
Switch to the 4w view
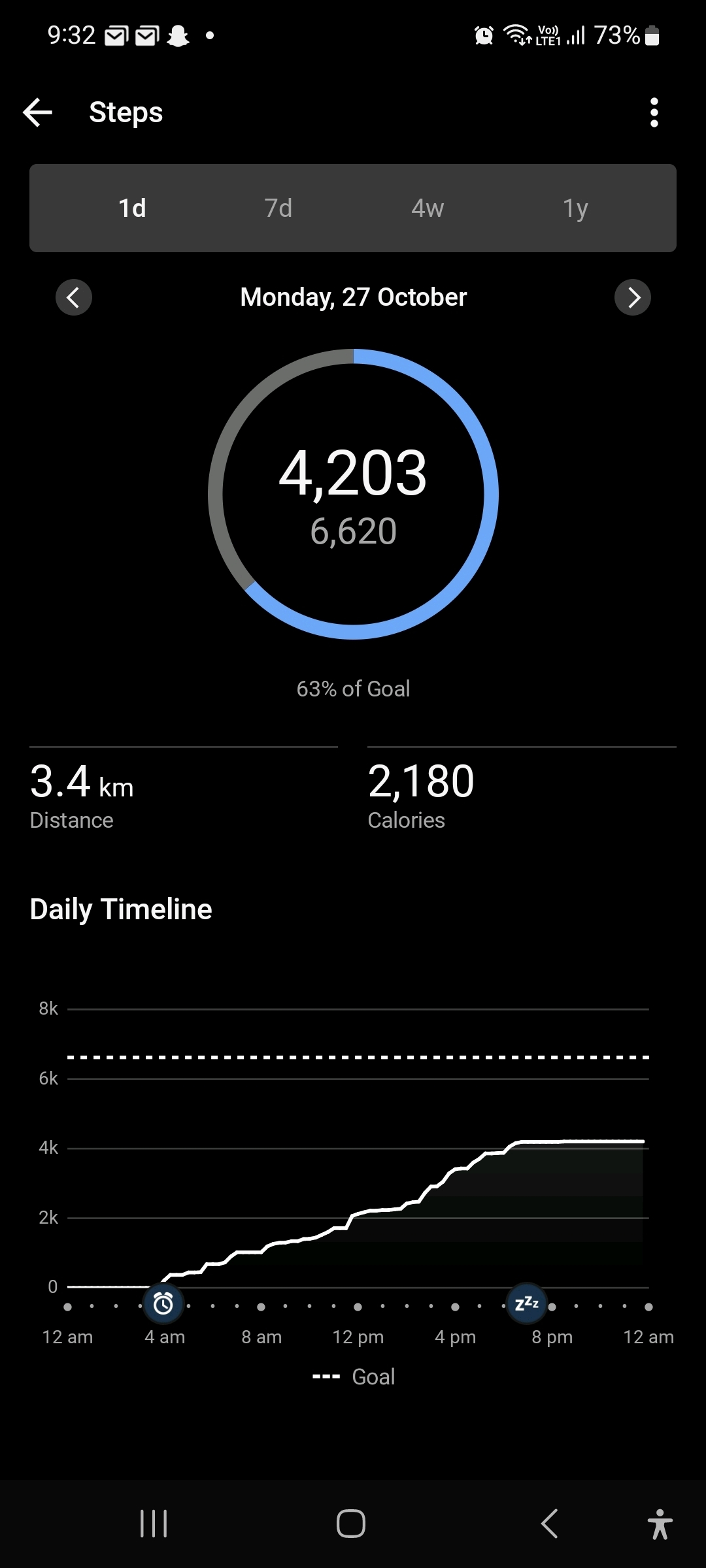coord(428,208)
